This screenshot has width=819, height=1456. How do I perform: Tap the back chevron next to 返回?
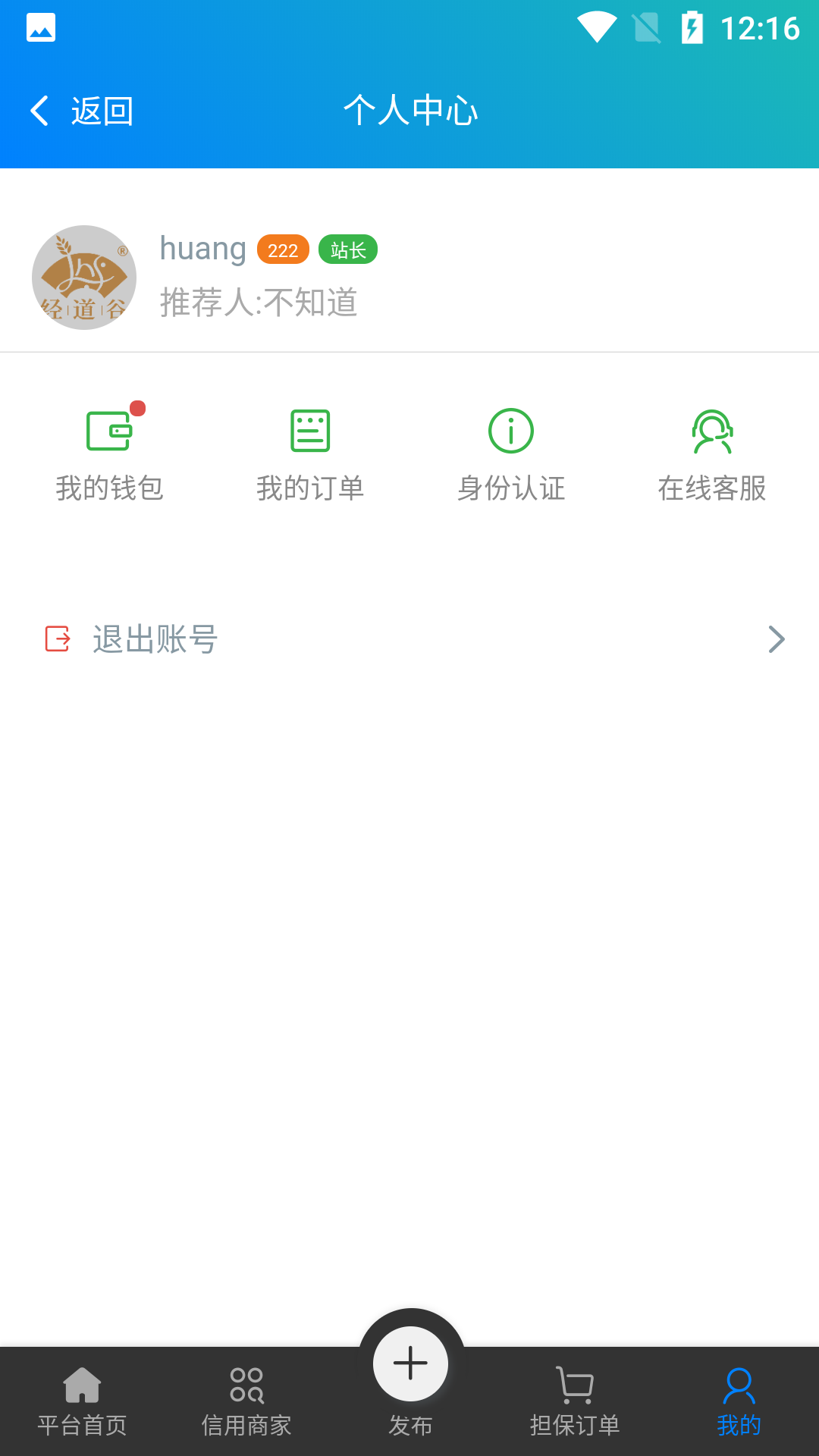coord(39,110)
